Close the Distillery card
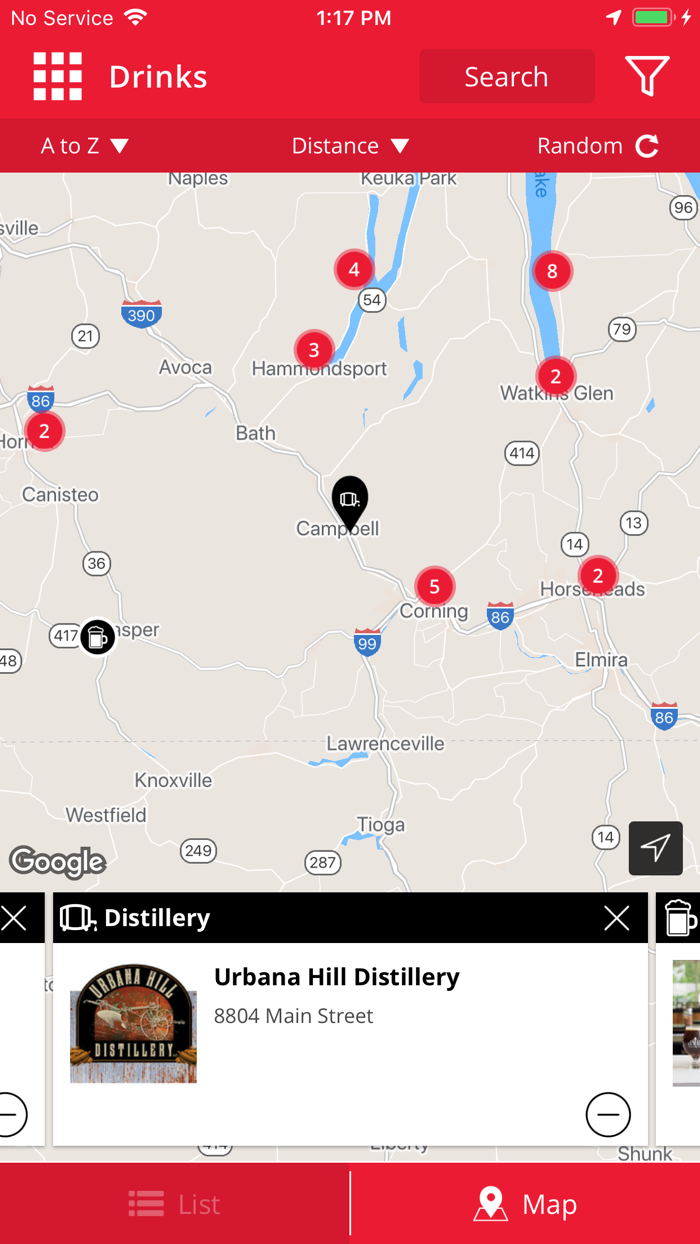This screenshot has height=1244, width=700. (617, 918)
